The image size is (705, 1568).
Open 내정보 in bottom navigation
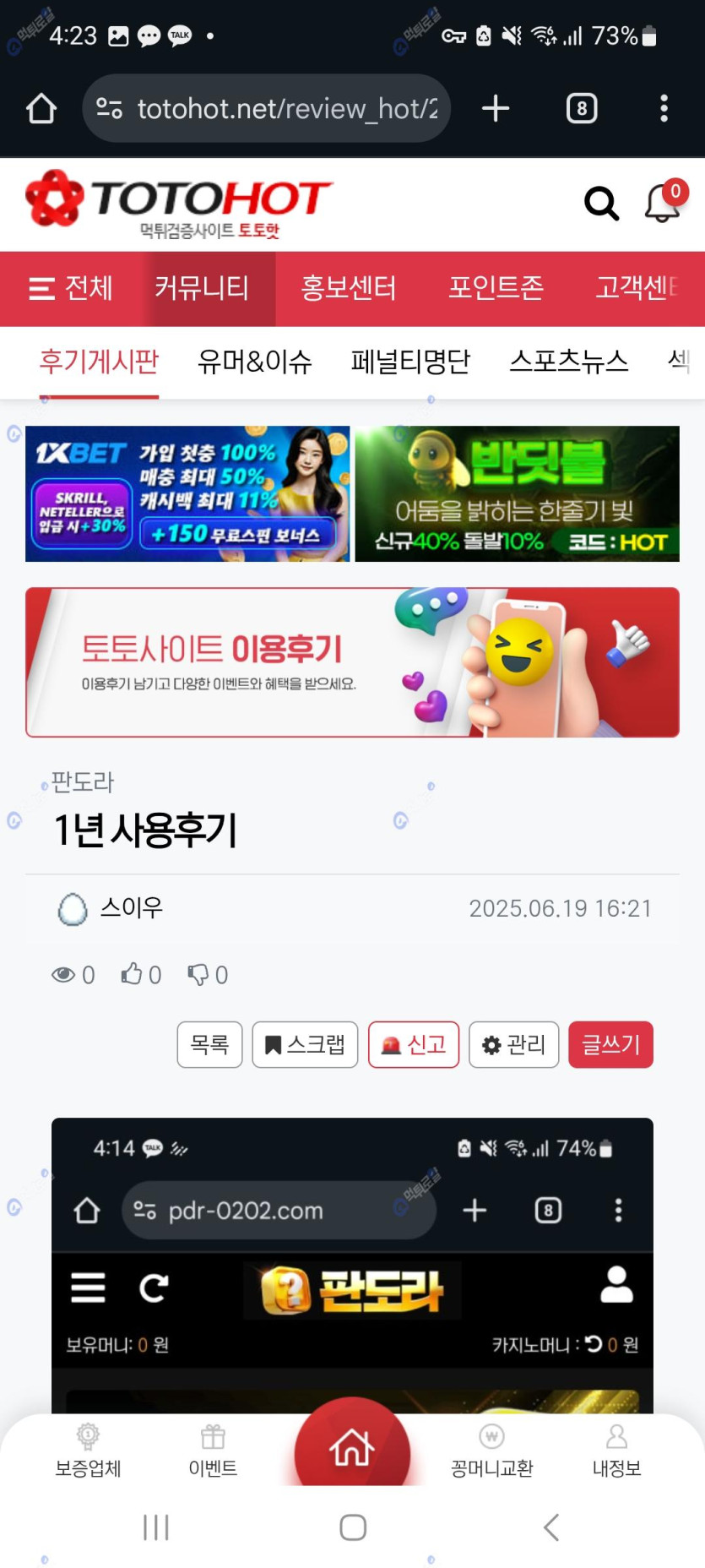point(616,1451)
